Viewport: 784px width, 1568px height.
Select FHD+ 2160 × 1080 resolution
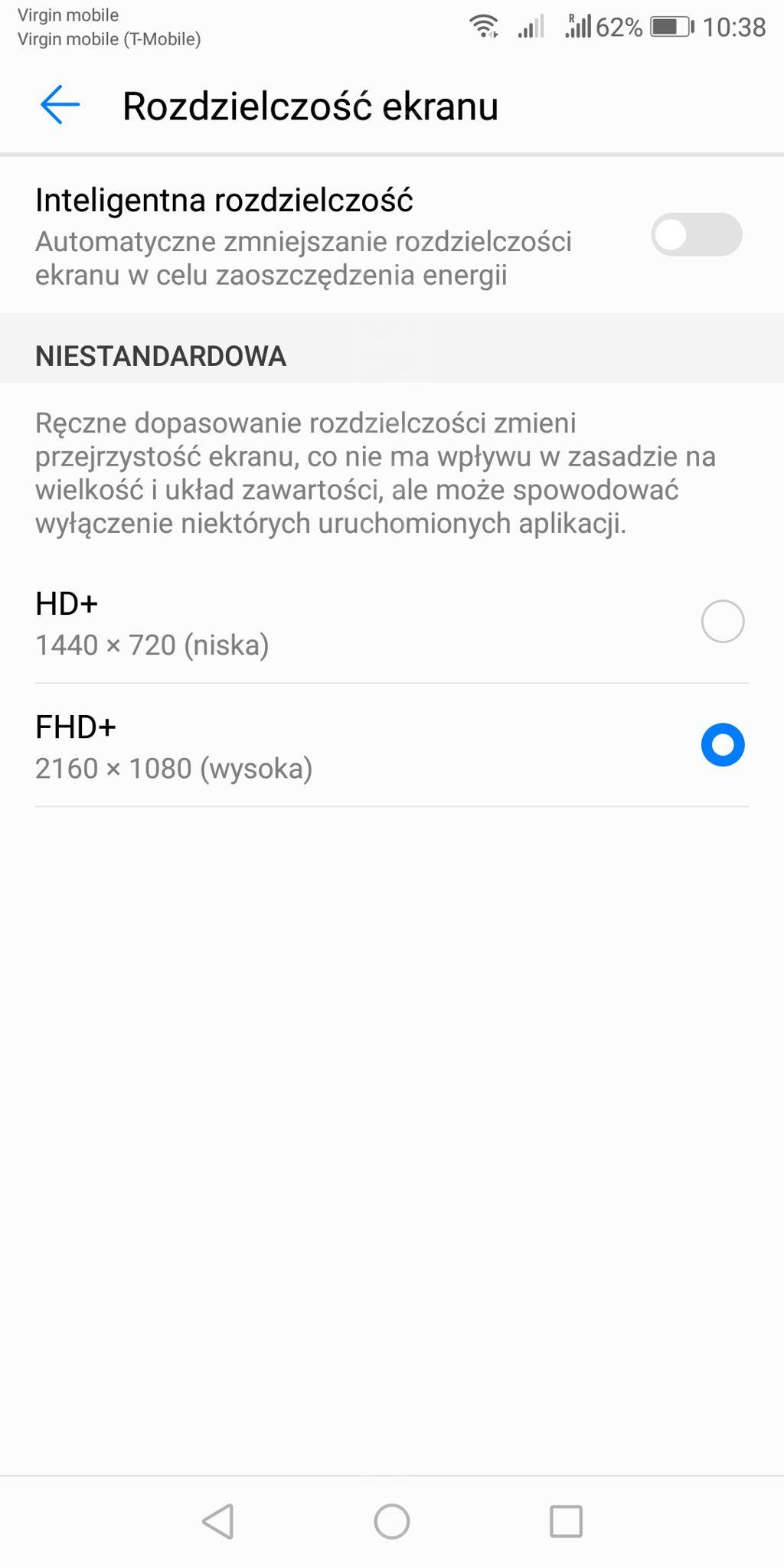point(722,745)
